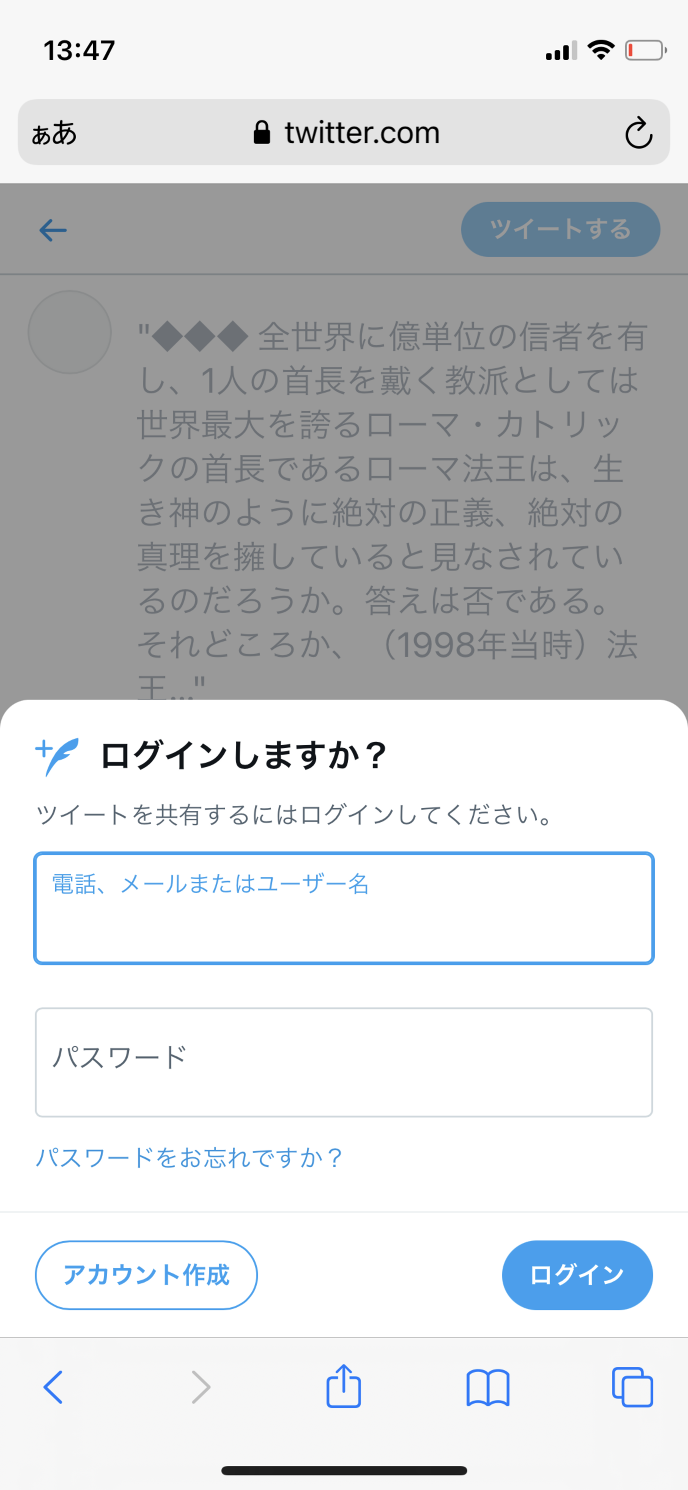This screenshot has height=1490, width=688.
Task: Open Safari's share sheet
Action: pyautogui.click(x=344, y=1387)
